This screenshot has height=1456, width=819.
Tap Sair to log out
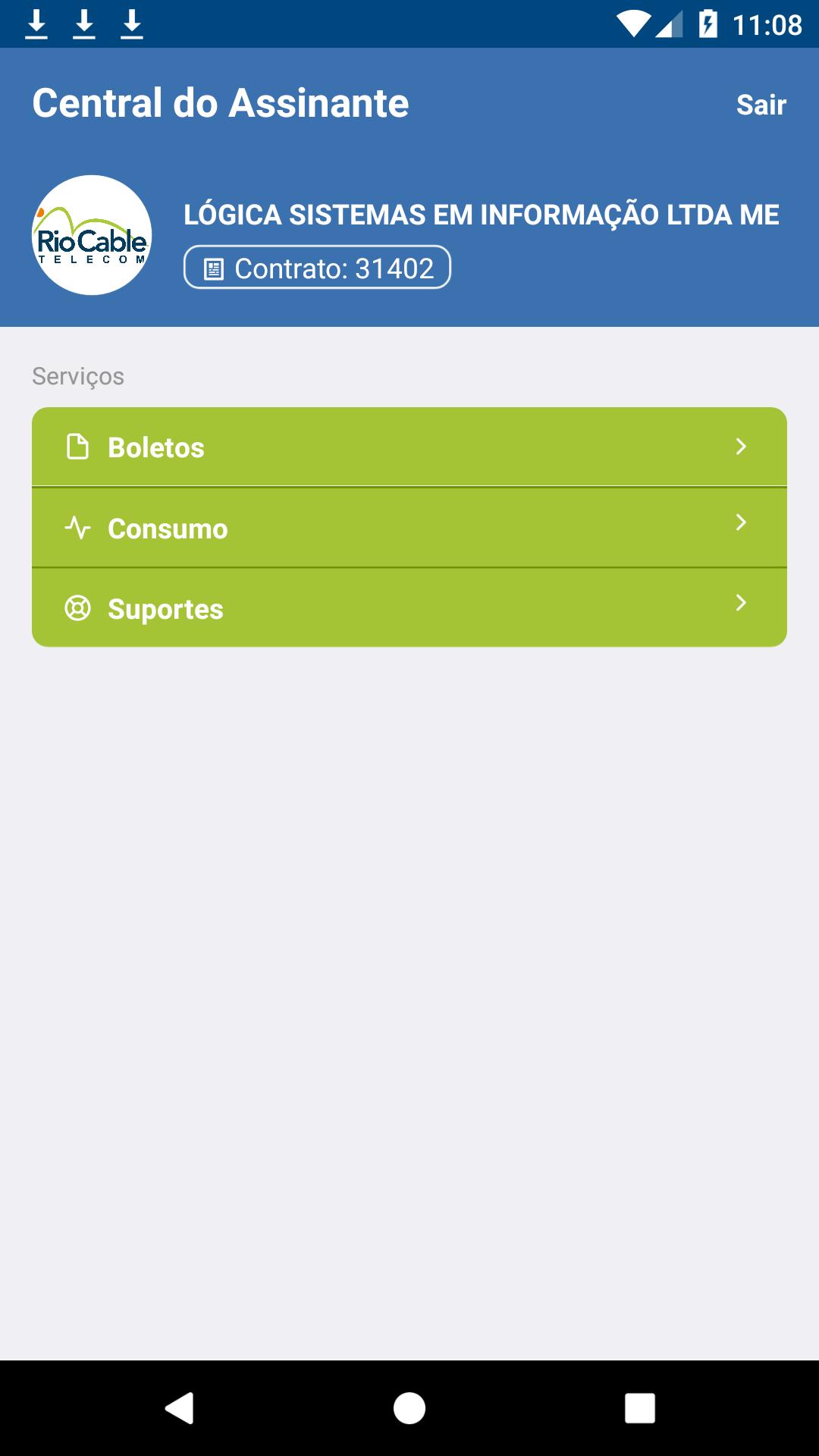click(761, 105)
